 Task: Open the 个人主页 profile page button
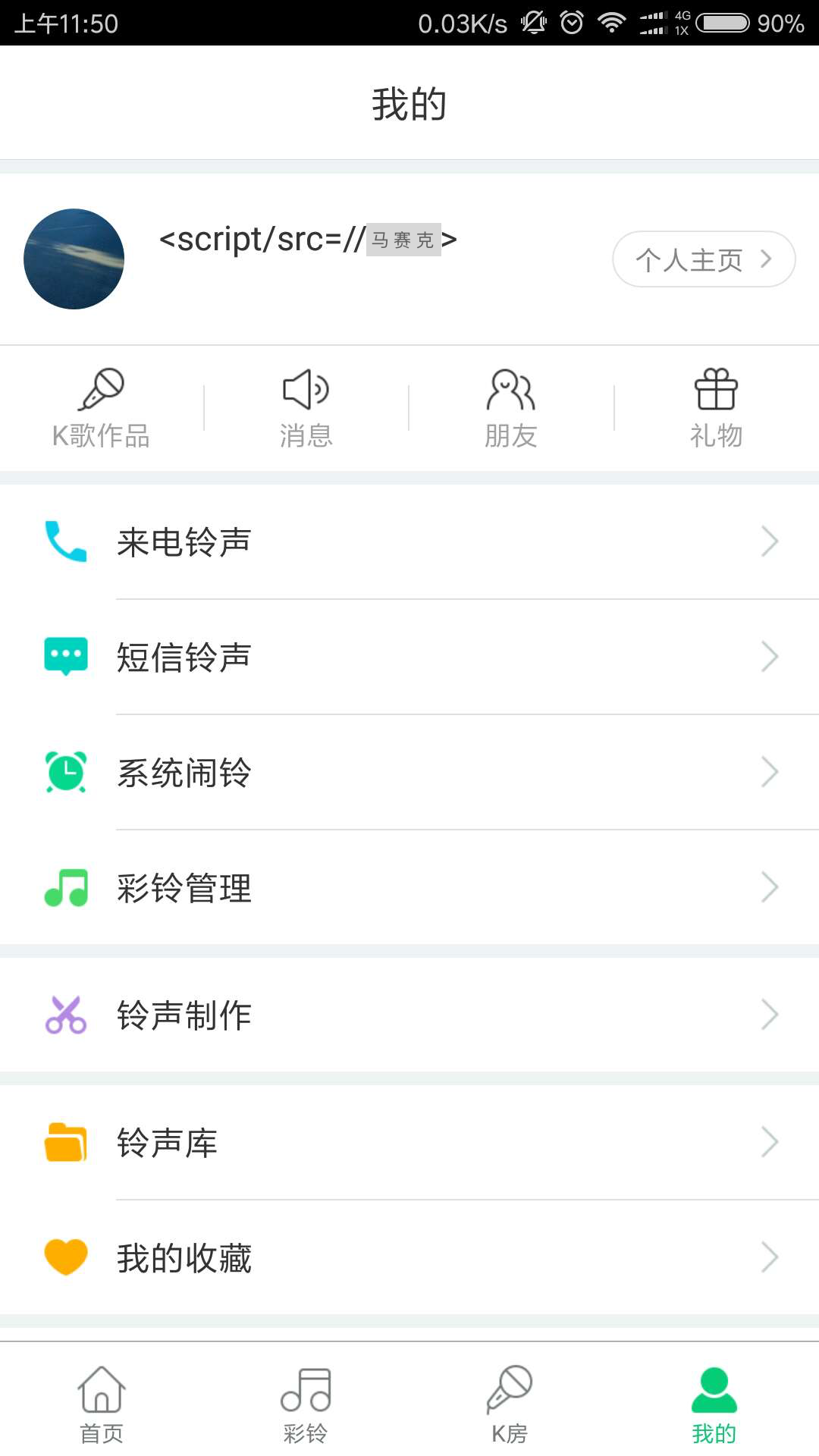pos(704,259)
